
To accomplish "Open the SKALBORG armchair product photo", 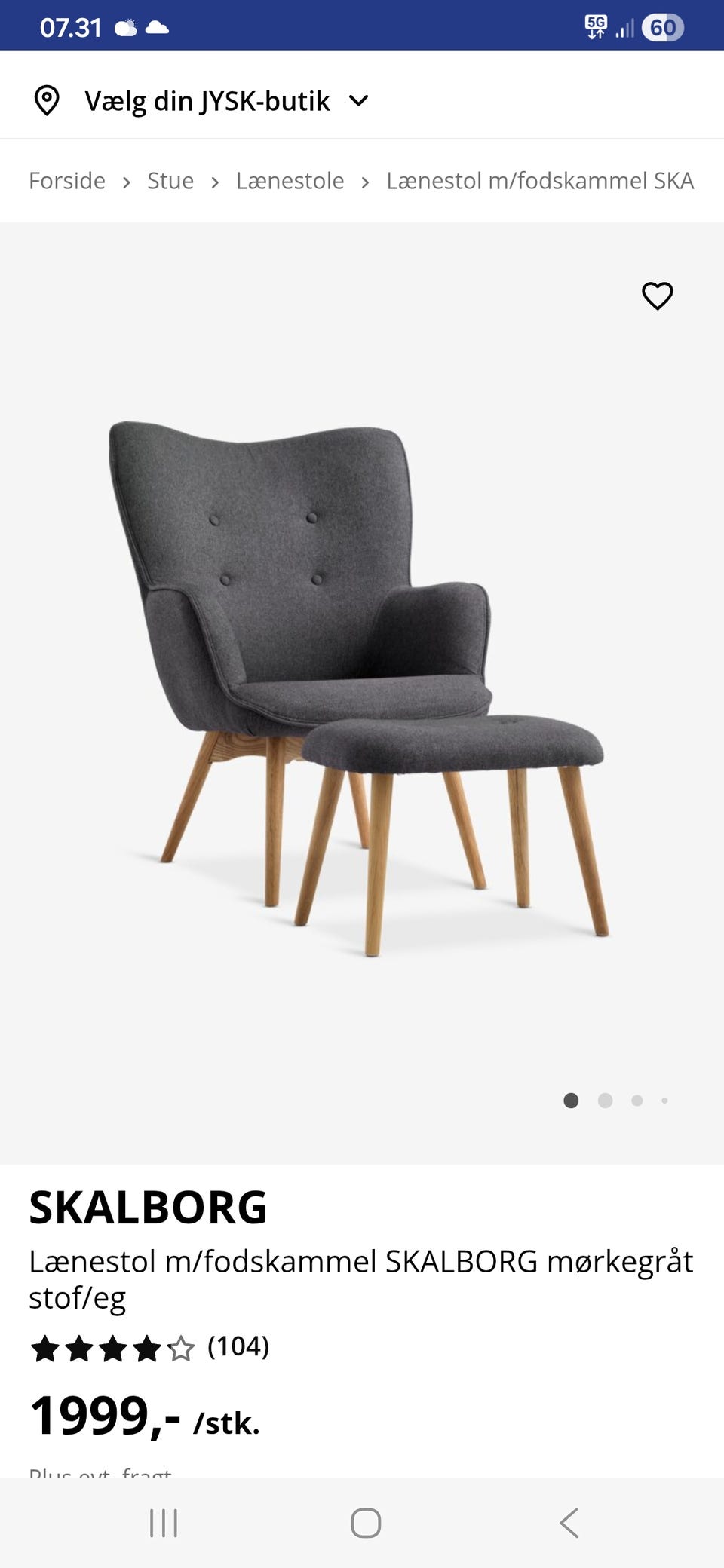I will tap(359, 688).
